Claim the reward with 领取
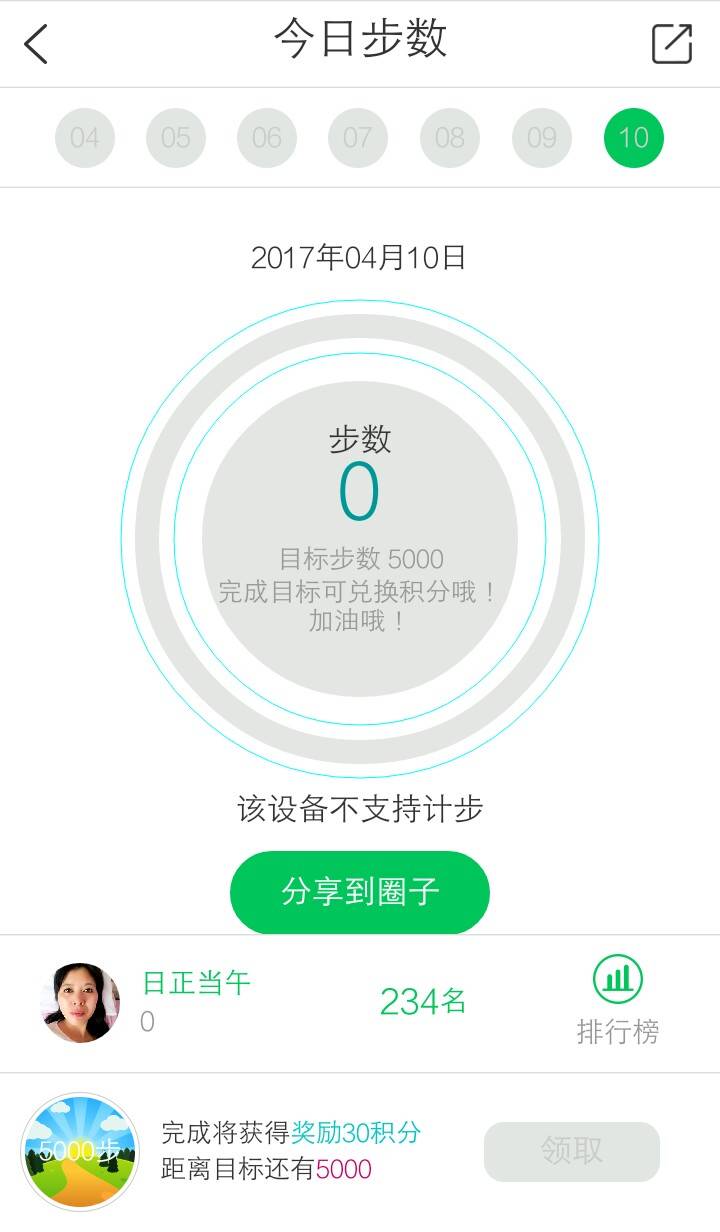The width and height of the screenshot is (720, 1232). [572, 1151]
